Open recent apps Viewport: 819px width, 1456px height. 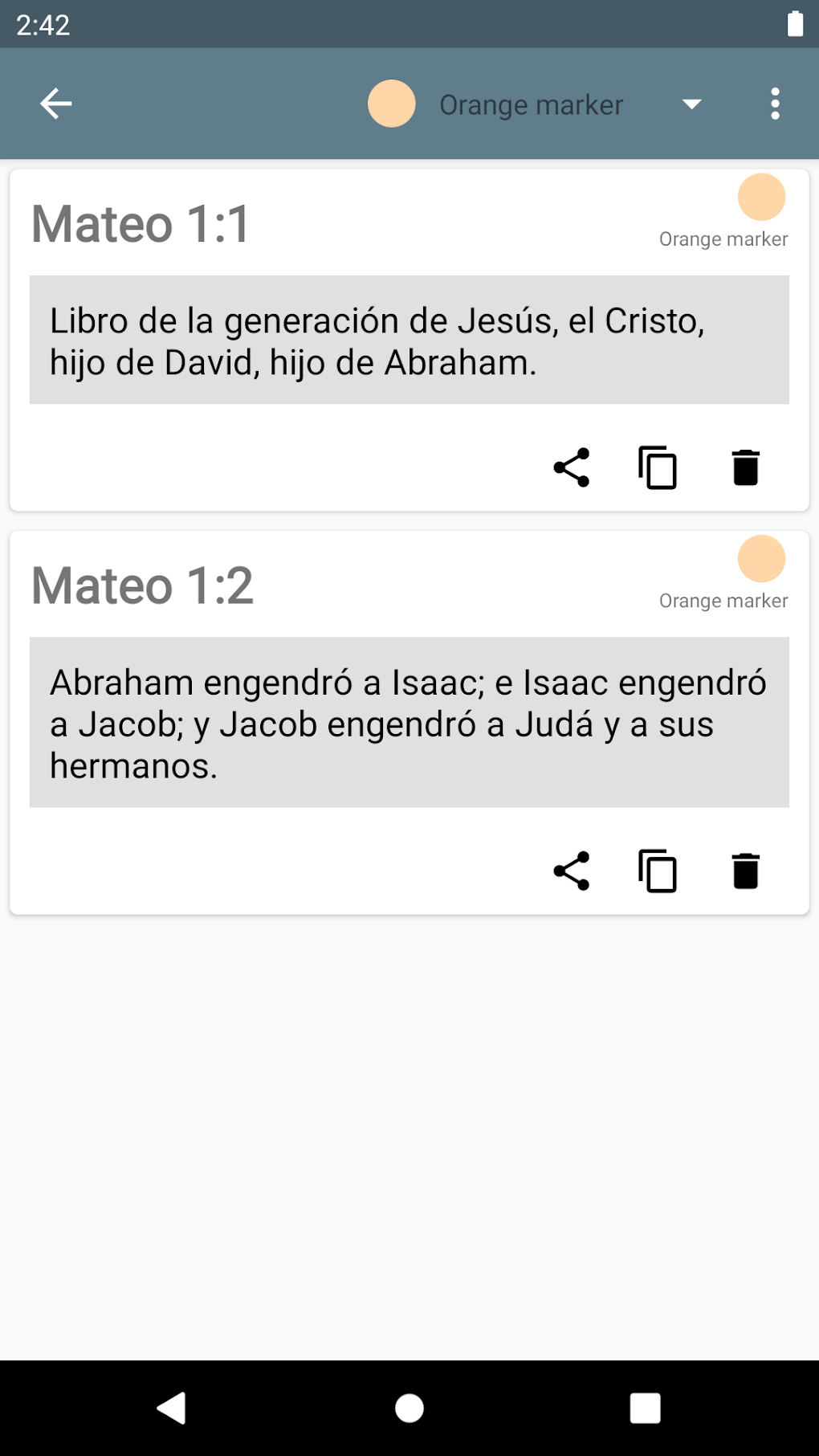645,1408
